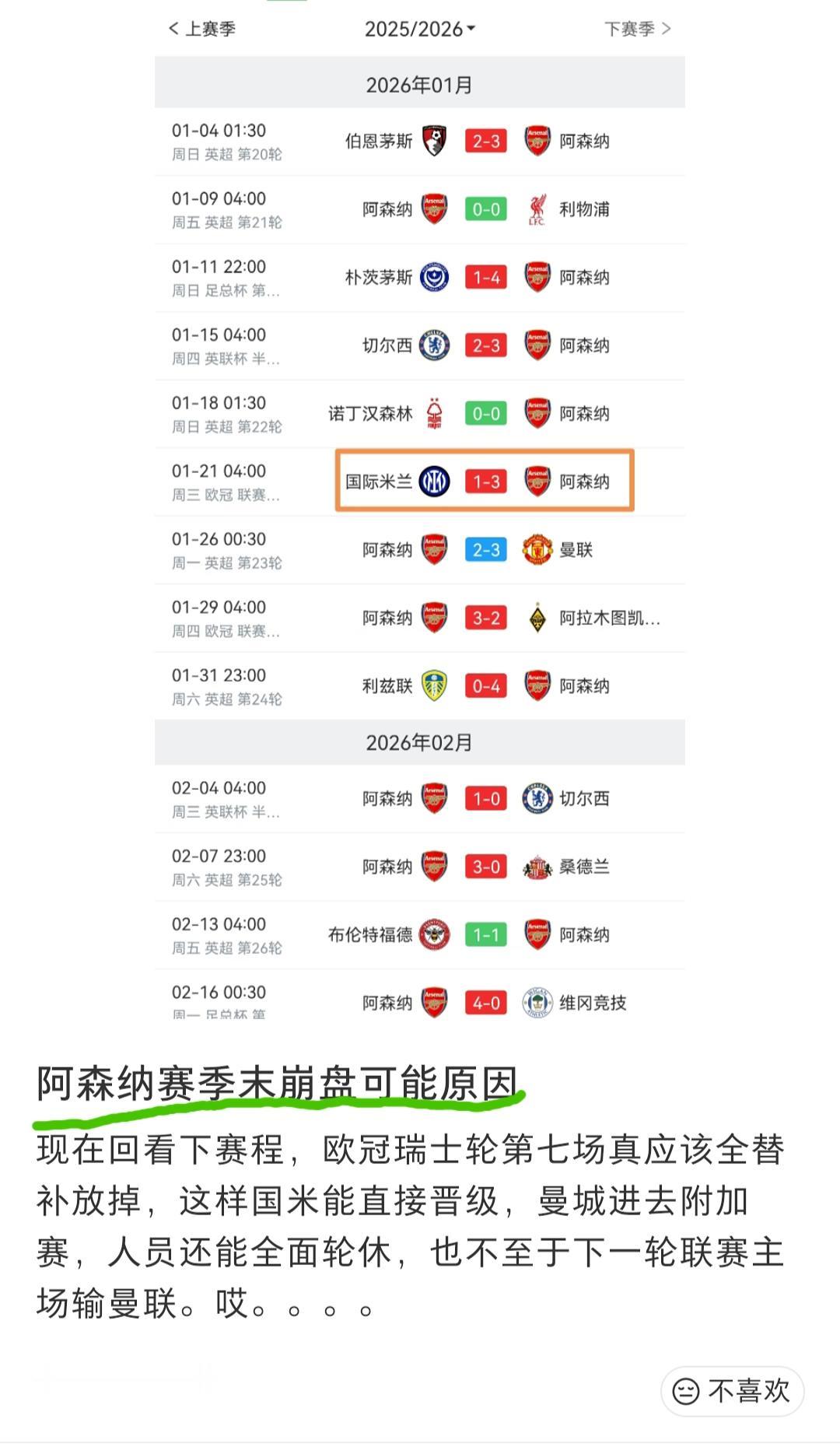Open Inter Milan's crest icon
The image size is (840, 1447).
(434, 482)
